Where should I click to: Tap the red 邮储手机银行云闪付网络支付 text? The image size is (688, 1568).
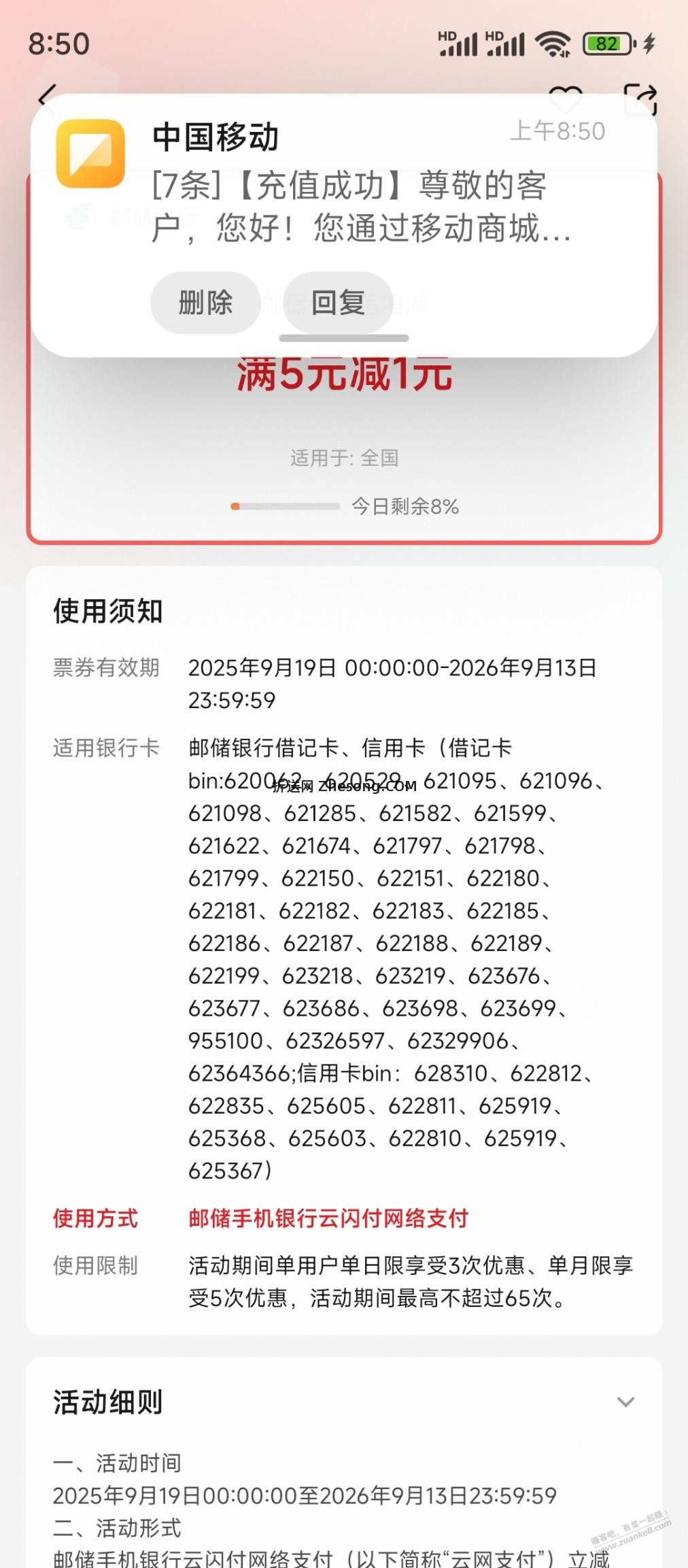tap(328, 1218)
